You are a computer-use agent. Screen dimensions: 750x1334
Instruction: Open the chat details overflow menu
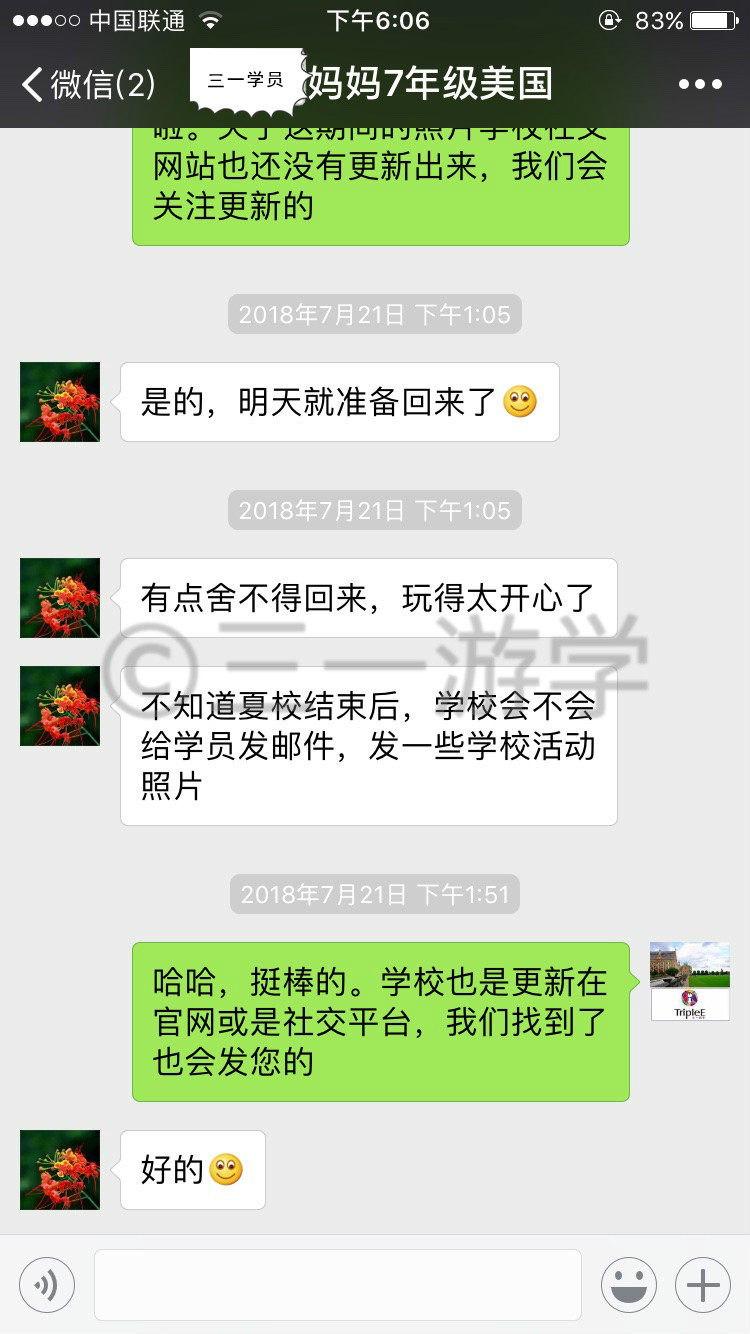click(x=700, y=84)
